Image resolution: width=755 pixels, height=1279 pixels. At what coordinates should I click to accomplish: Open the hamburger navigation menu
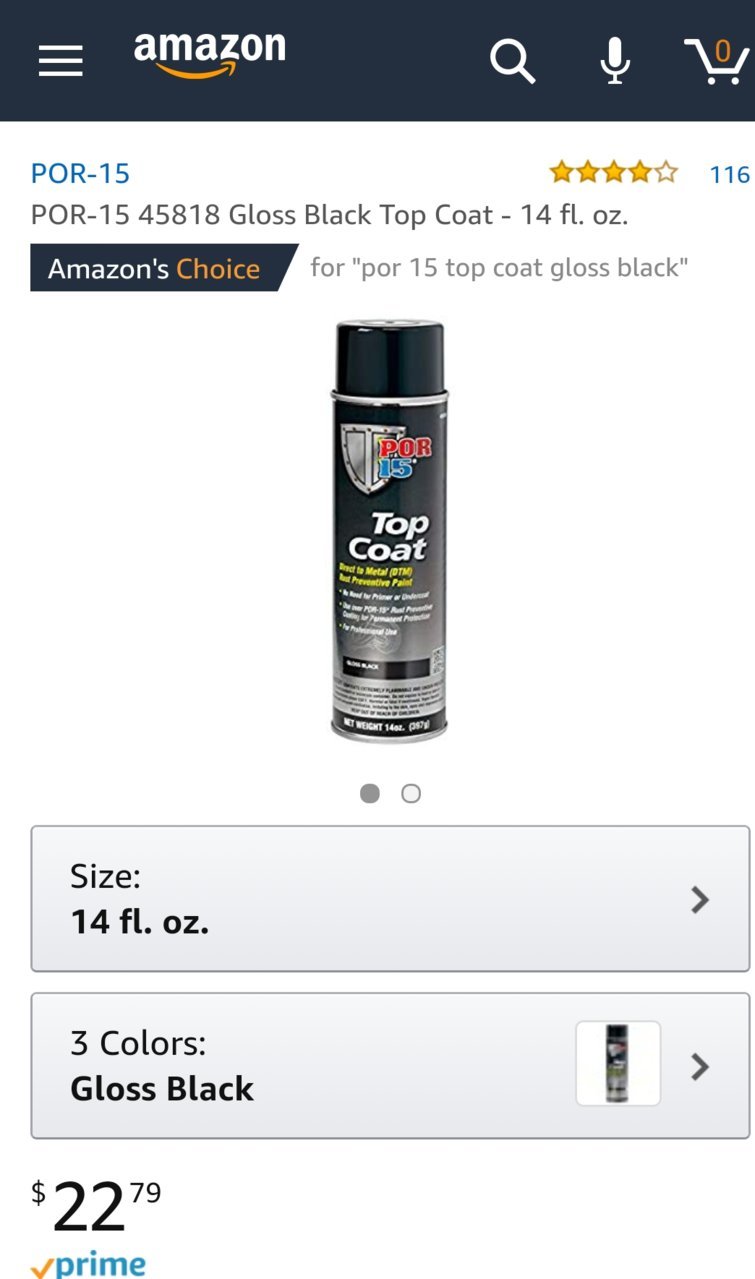[61, 61]
